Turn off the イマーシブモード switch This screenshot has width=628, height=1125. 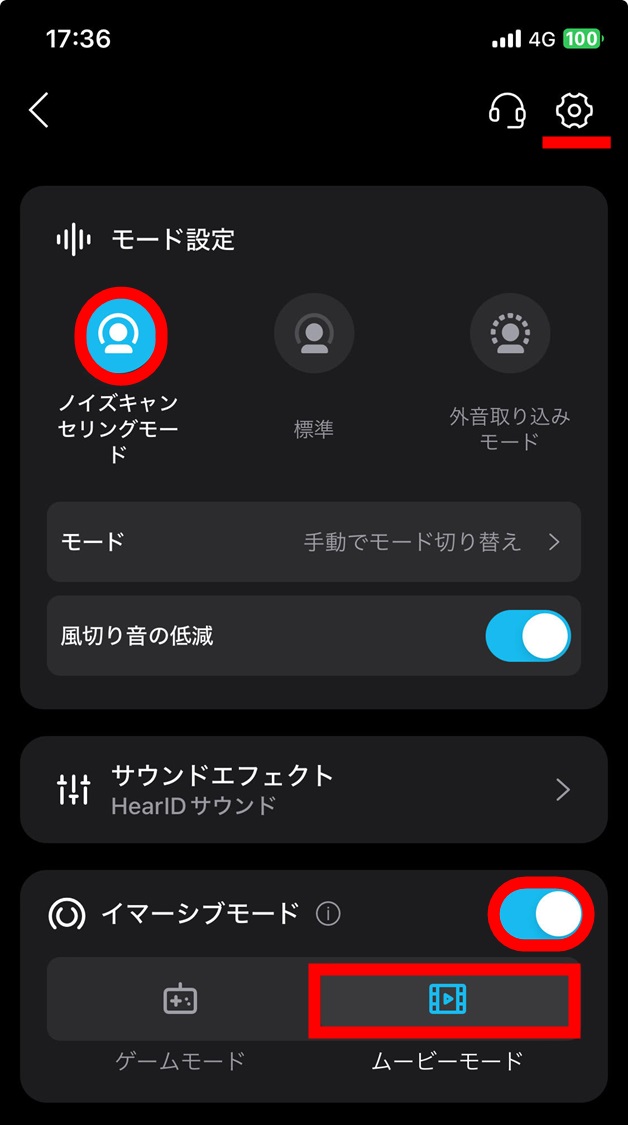coord(540,914)
